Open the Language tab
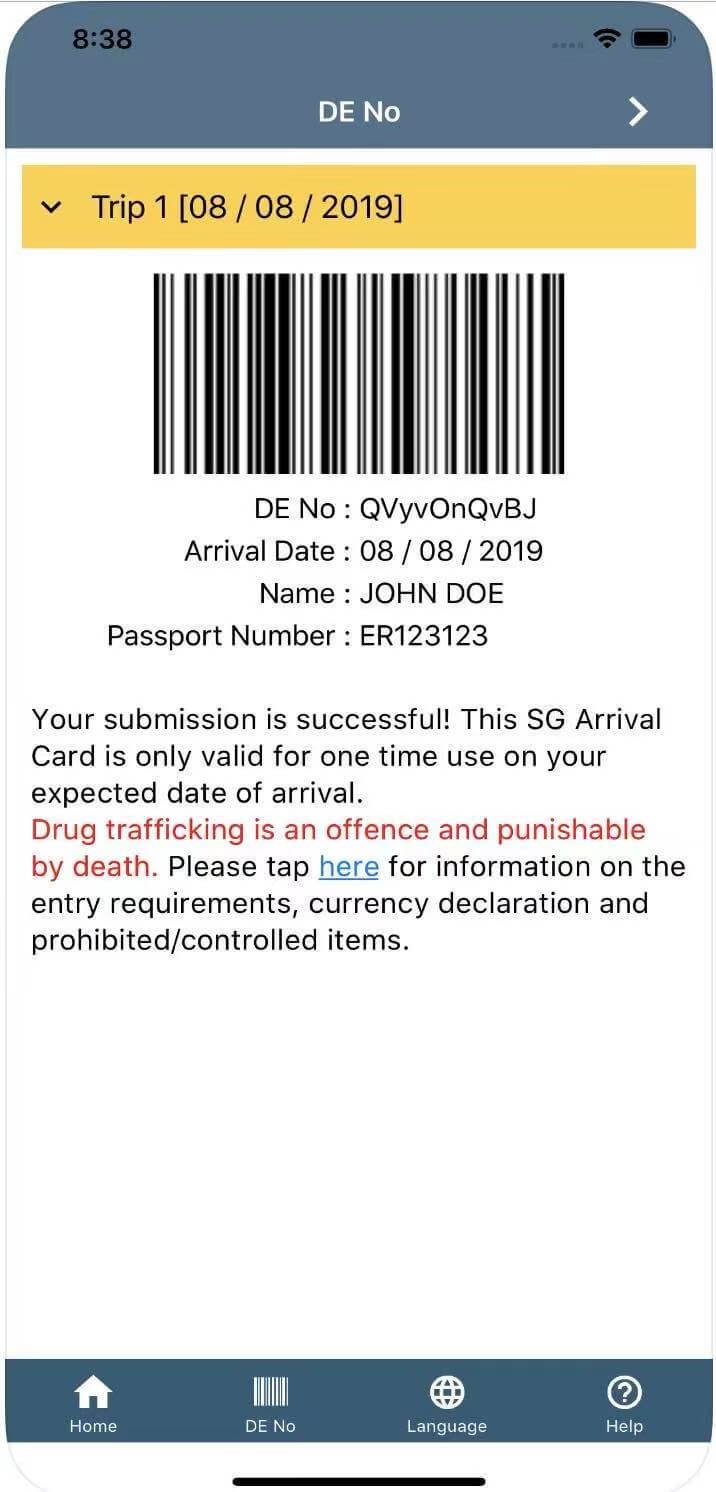Viewport: 716px width, 1492px height. tap(447, 1404)
